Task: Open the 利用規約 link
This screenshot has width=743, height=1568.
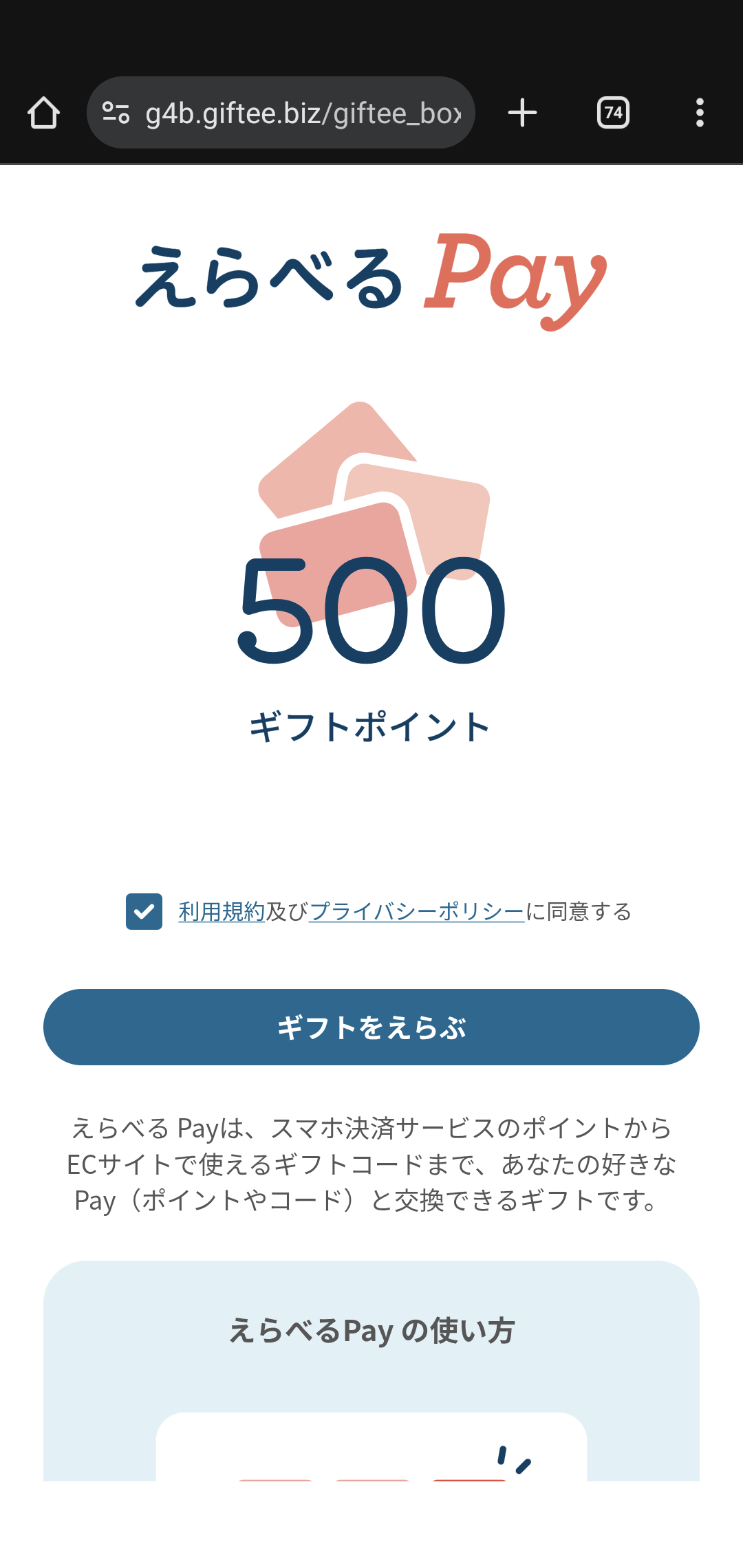Action: pyautogui.click(x=221, y=911)
